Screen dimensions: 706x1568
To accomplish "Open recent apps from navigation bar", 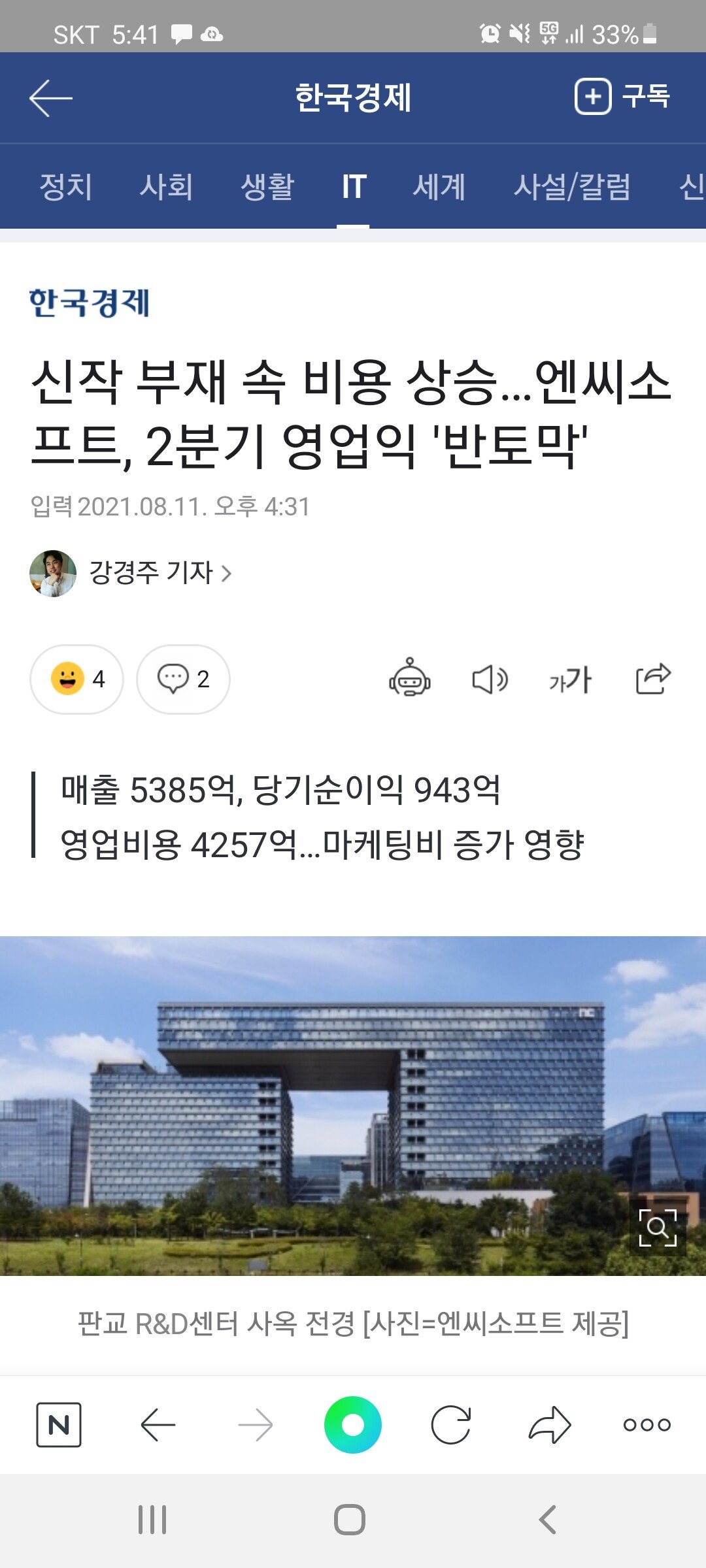I will pos(152,1520).
